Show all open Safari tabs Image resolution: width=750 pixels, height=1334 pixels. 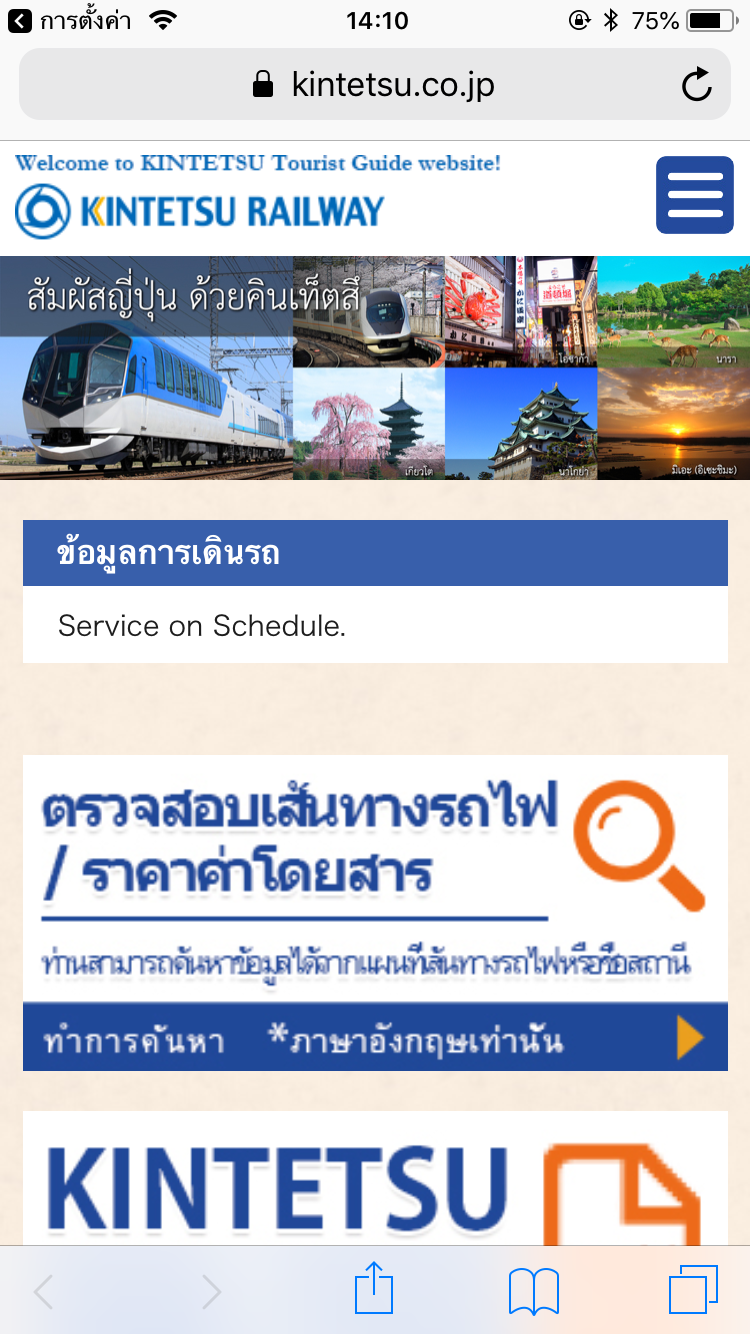[x=693, y=1290]
